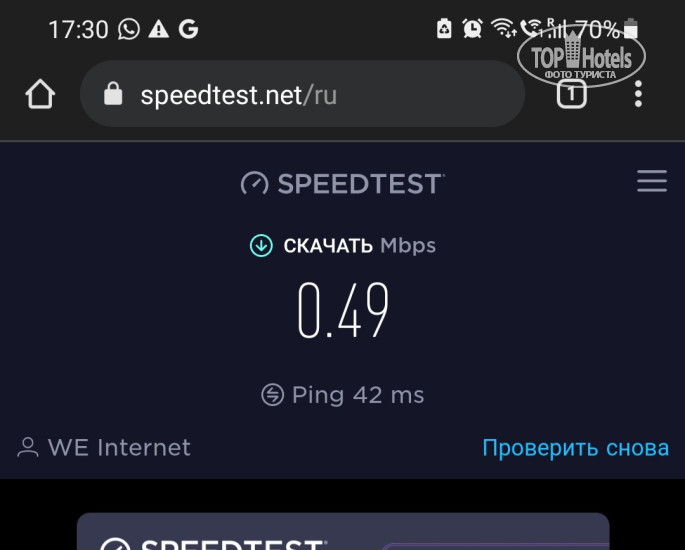Tap Проверить снова to retest

[575, 448]
